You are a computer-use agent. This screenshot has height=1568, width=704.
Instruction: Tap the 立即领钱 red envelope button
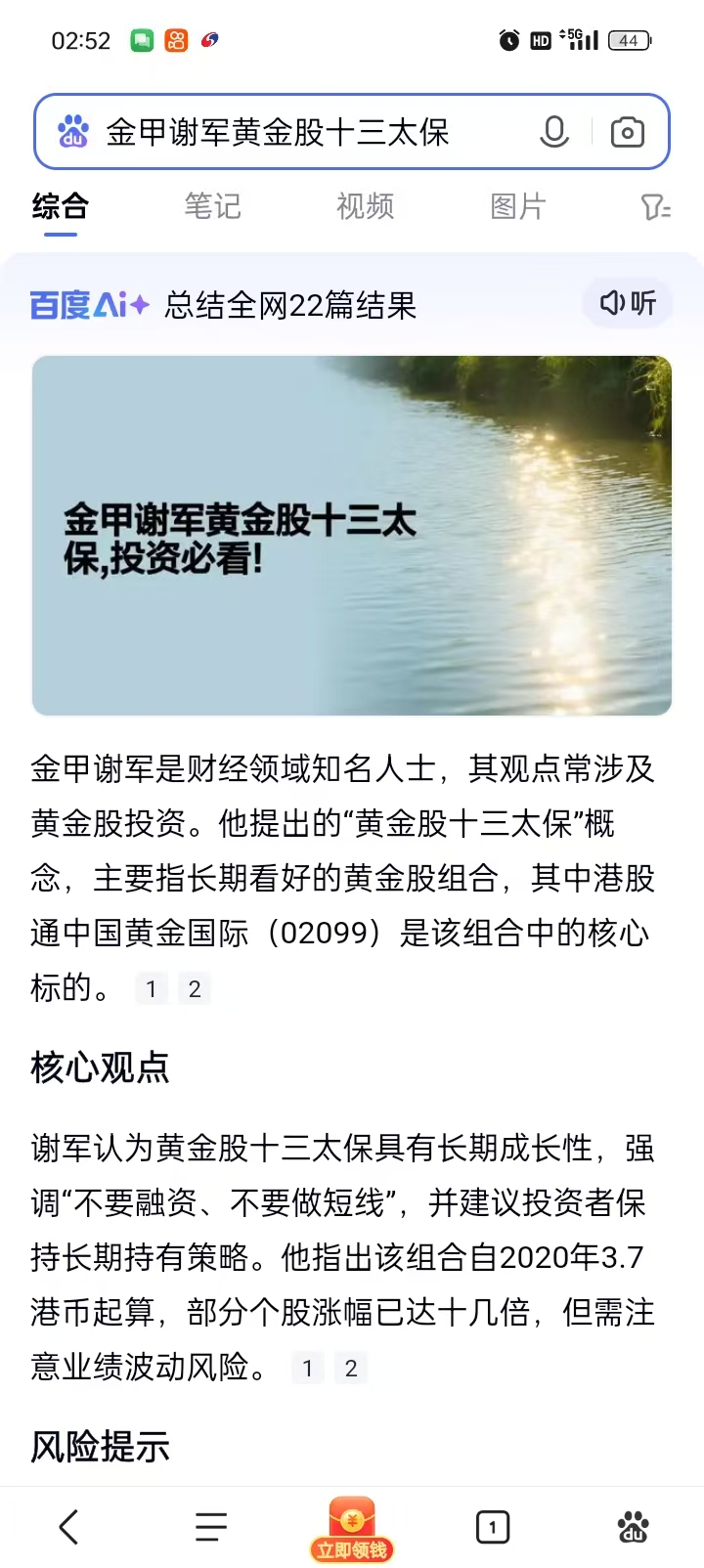click(x=352, y=1530)
